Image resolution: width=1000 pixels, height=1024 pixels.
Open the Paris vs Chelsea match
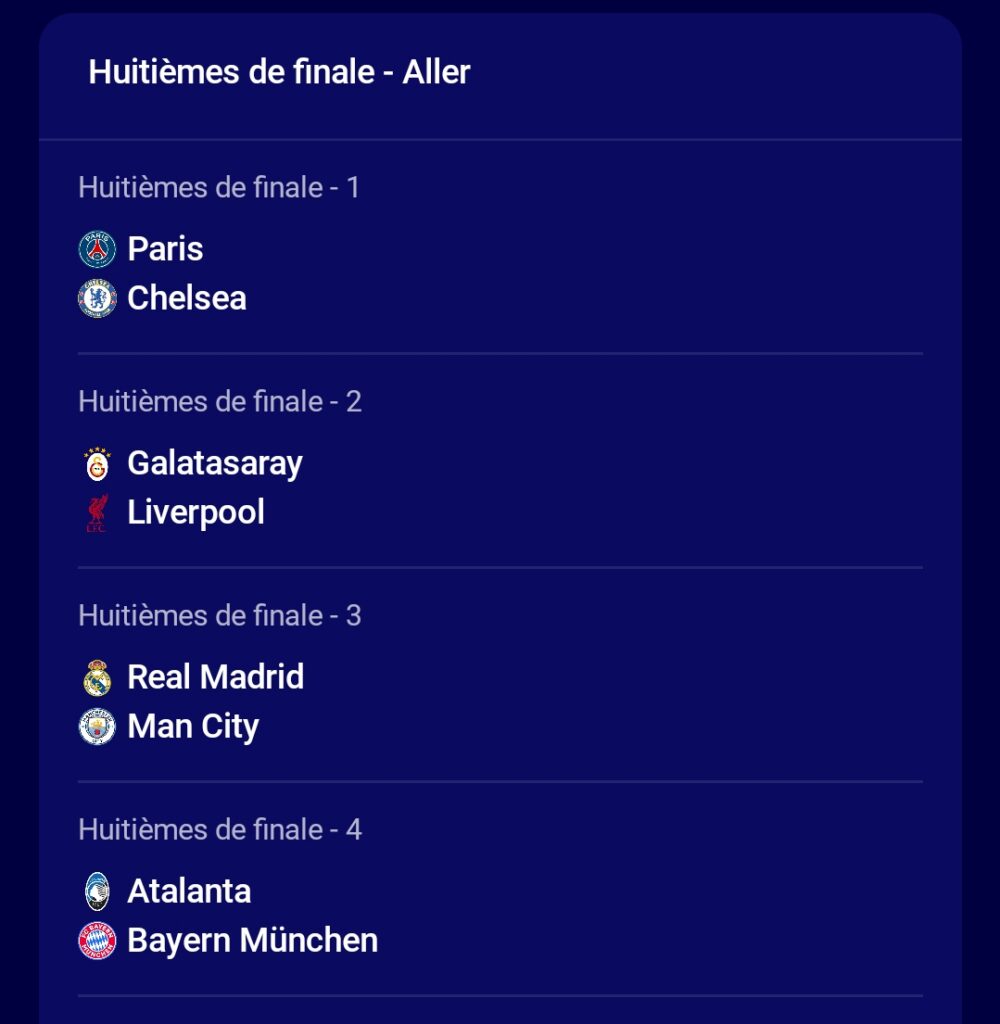click(500, 273)
